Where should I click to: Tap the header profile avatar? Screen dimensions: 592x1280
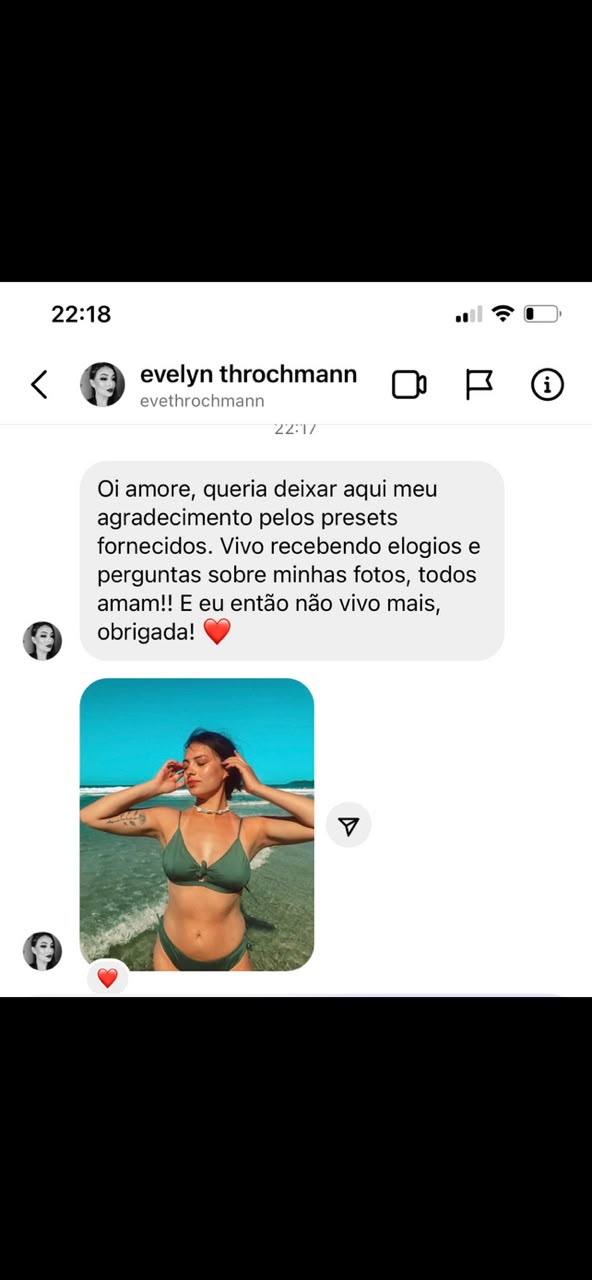[102, 384]
